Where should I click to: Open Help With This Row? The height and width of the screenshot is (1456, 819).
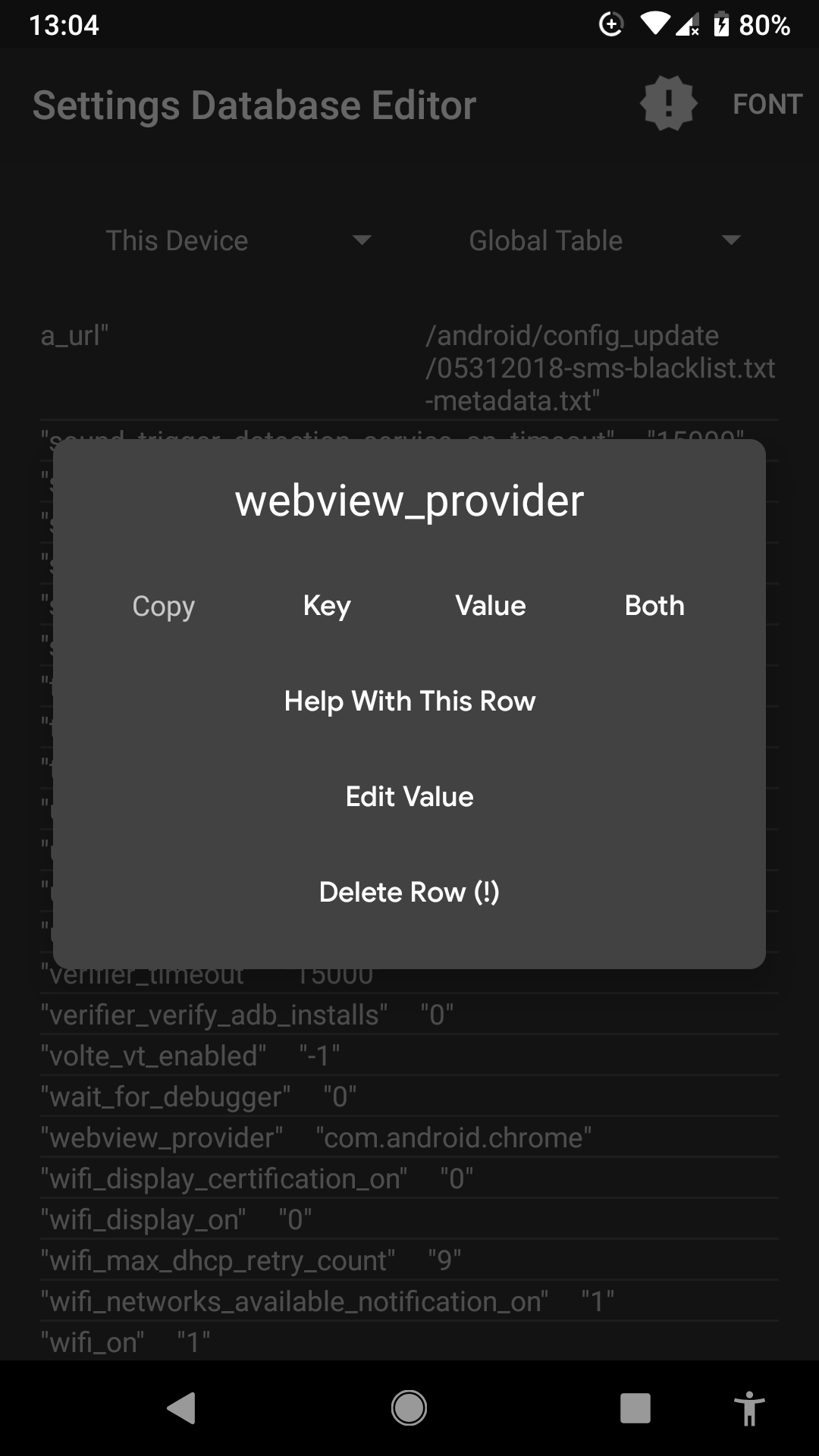[x=409, y=701]
